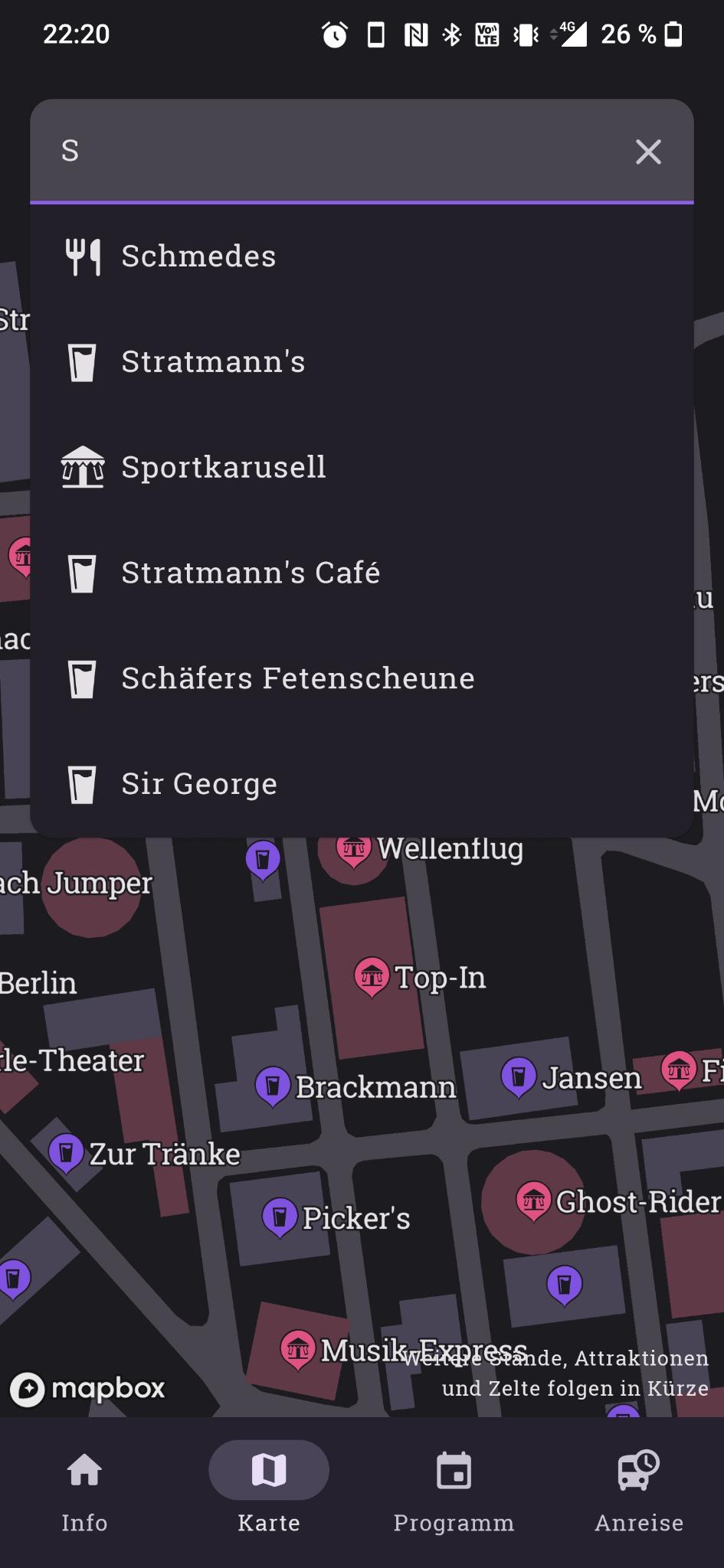Open the Musik-Express map marker
Screen dimensions: 724x1568
pos(298,1348)
